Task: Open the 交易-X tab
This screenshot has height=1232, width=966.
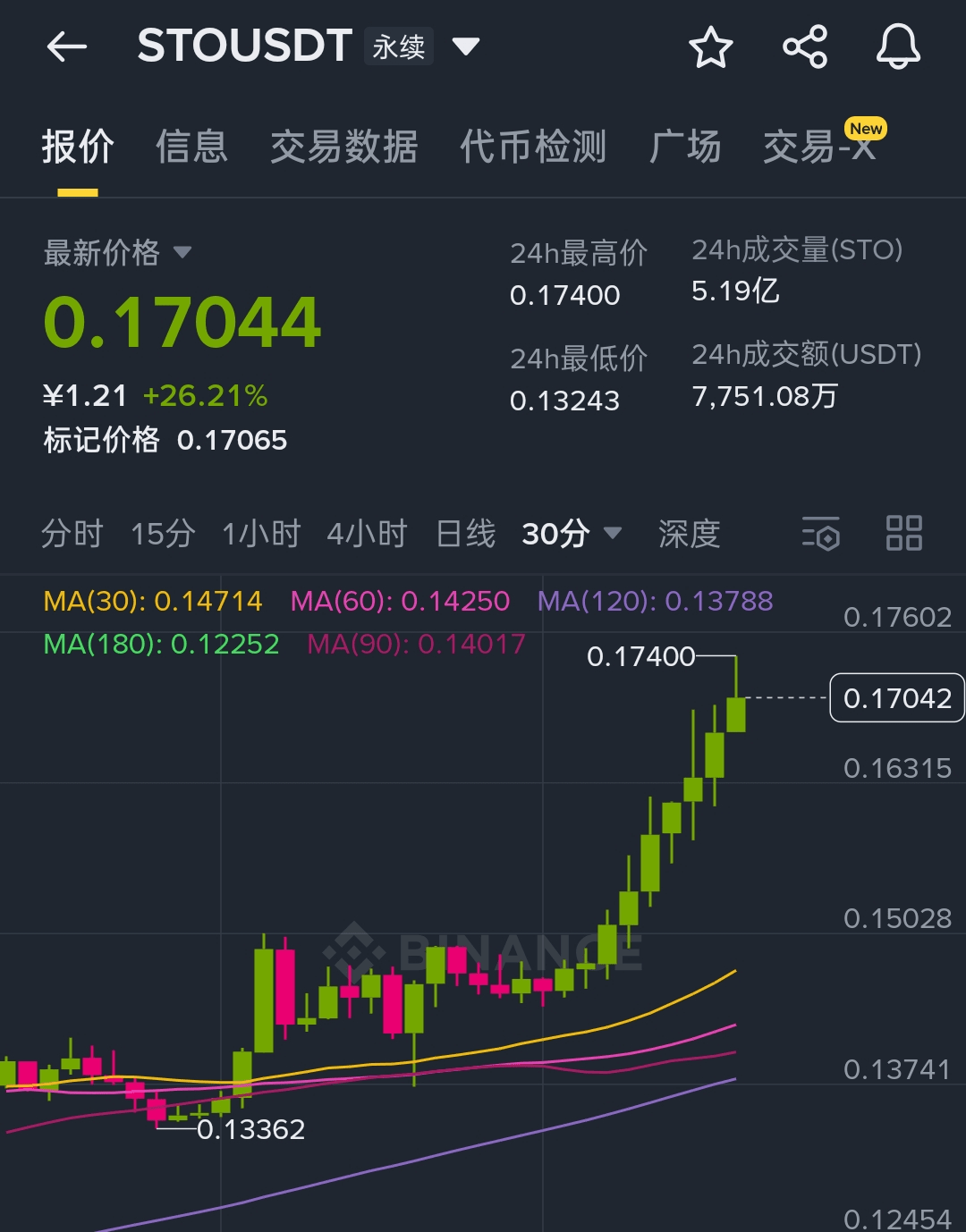Action: pos(819,147)
